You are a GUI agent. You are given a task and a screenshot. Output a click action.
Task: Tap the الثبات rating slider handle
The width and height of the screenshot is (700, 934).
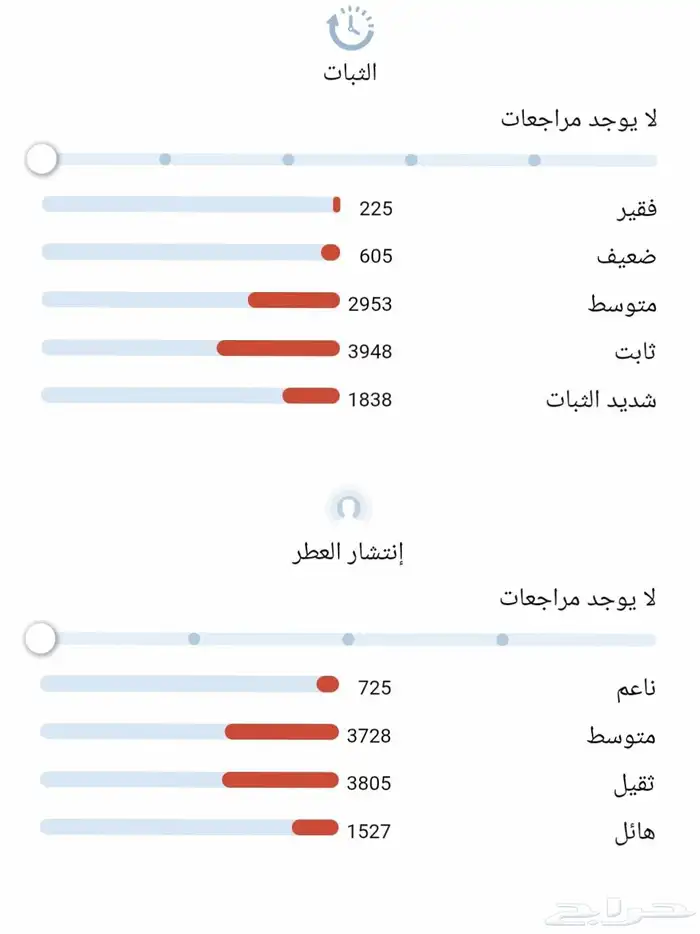click(42, 158)
